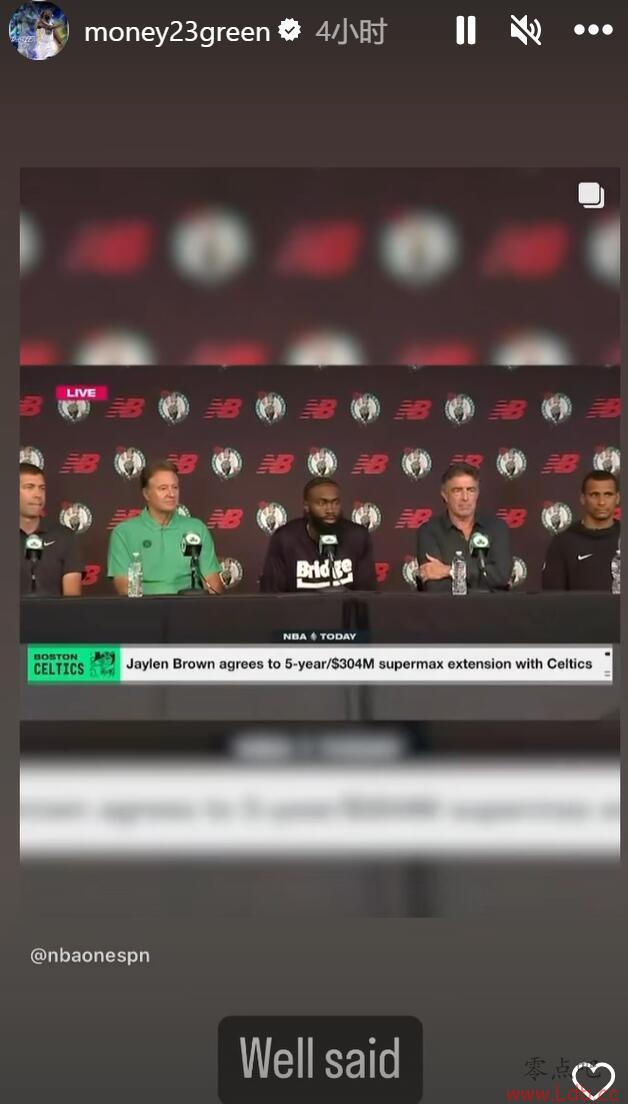This screenshot has width=628, height=1104.
Task: Open the three-dot more options menu
Action: pos(592,31)
